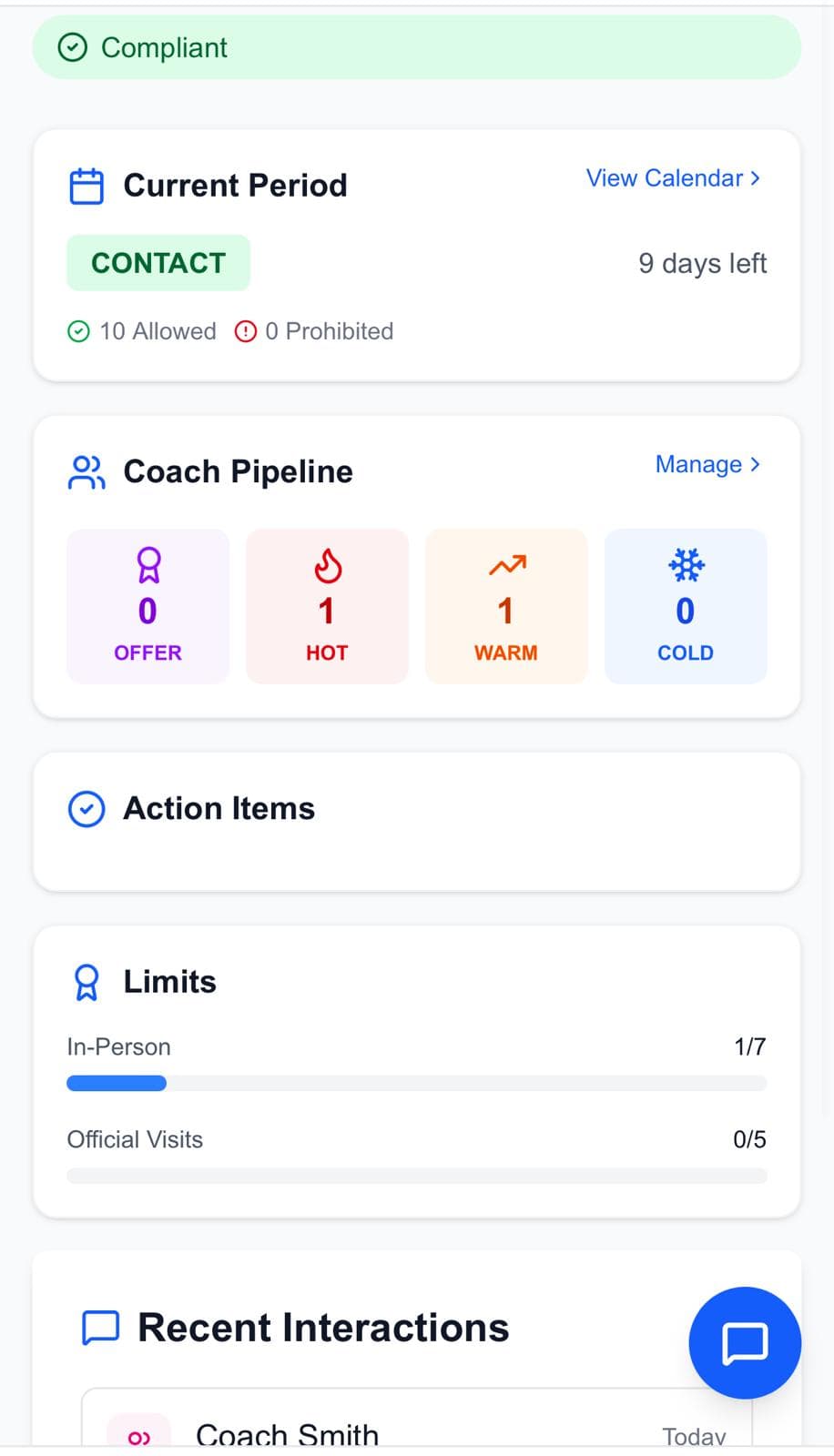Open the chat bubble floating button
834x1456 pixels.
point(744,1342)
